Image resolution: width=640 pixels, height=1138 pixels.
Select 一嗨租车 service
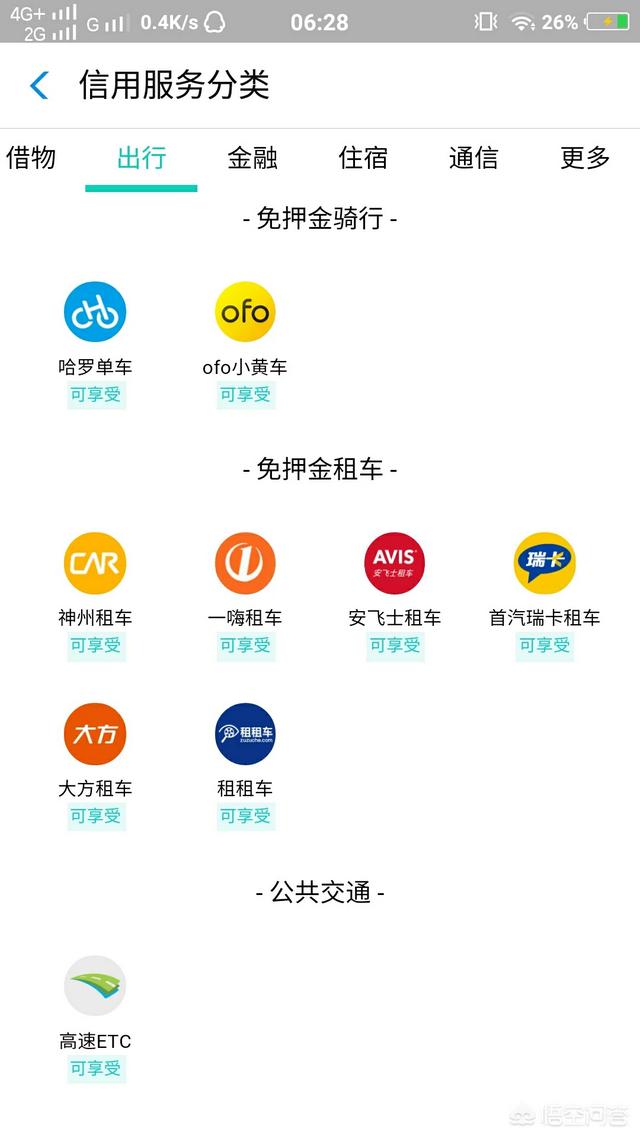[245, 563]
